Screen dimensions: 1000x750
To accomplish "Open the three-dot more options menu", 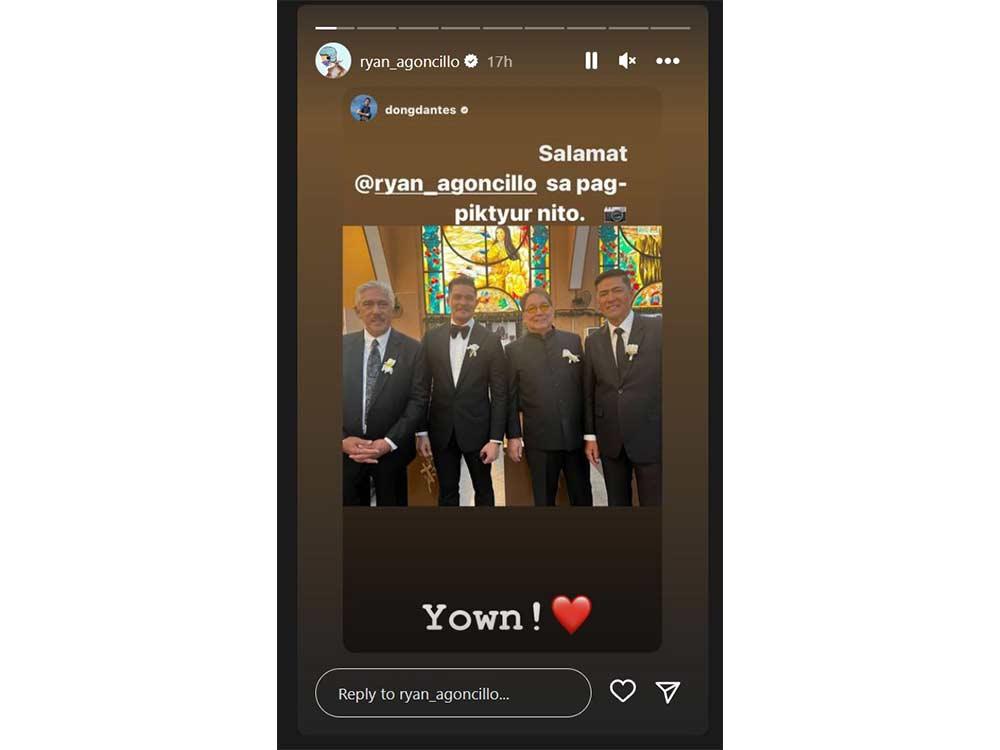I will point(668,61).
